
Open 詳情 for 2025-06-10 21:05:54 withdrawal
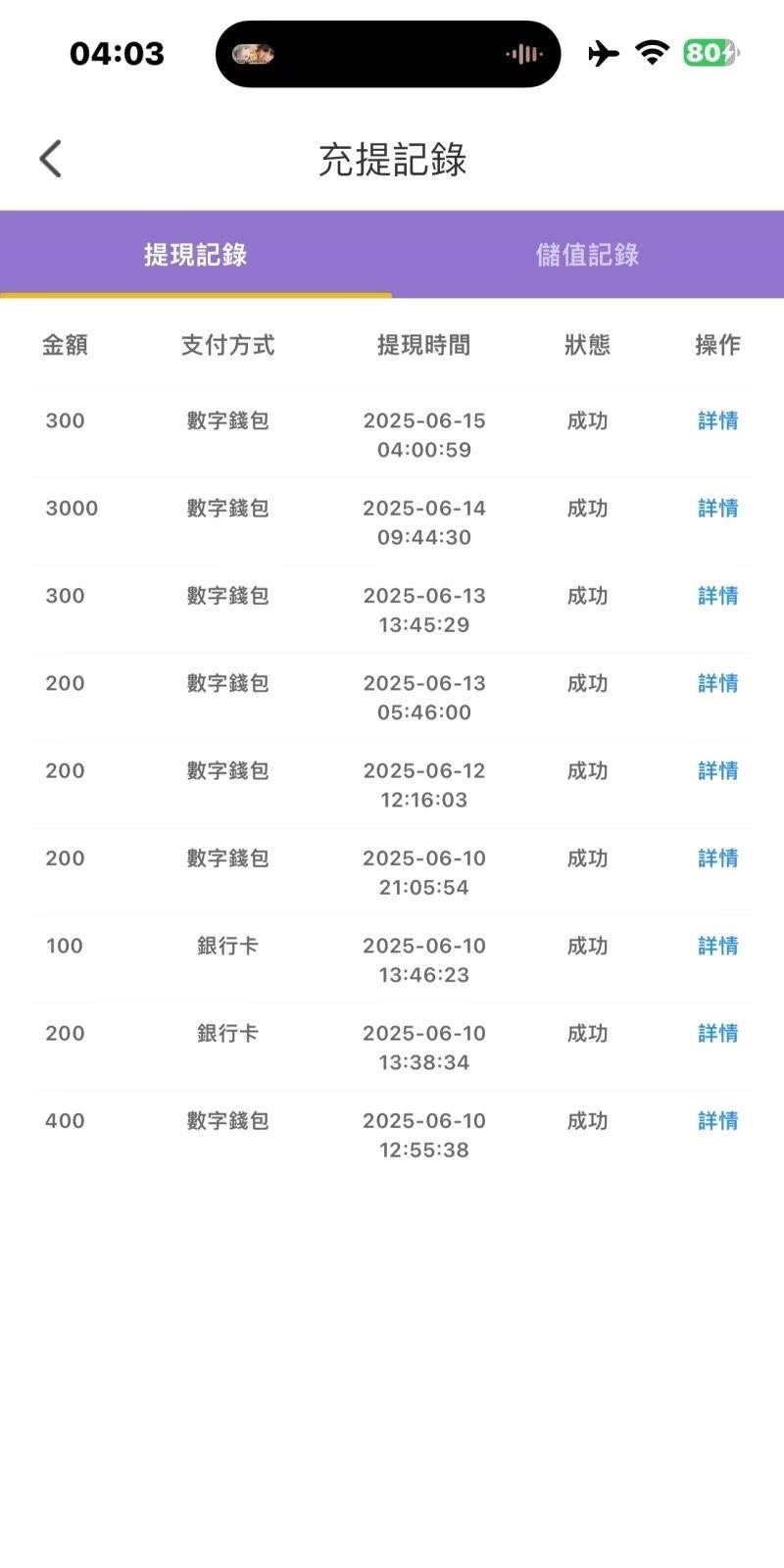point(717,858)
